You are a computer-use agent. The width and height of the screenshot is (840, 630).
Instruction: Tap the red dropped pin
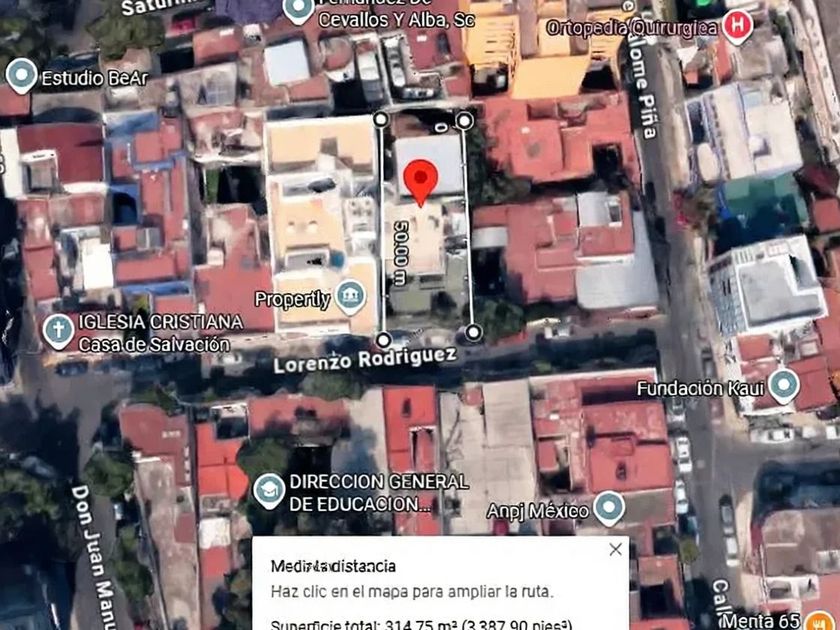click(420, 183)
